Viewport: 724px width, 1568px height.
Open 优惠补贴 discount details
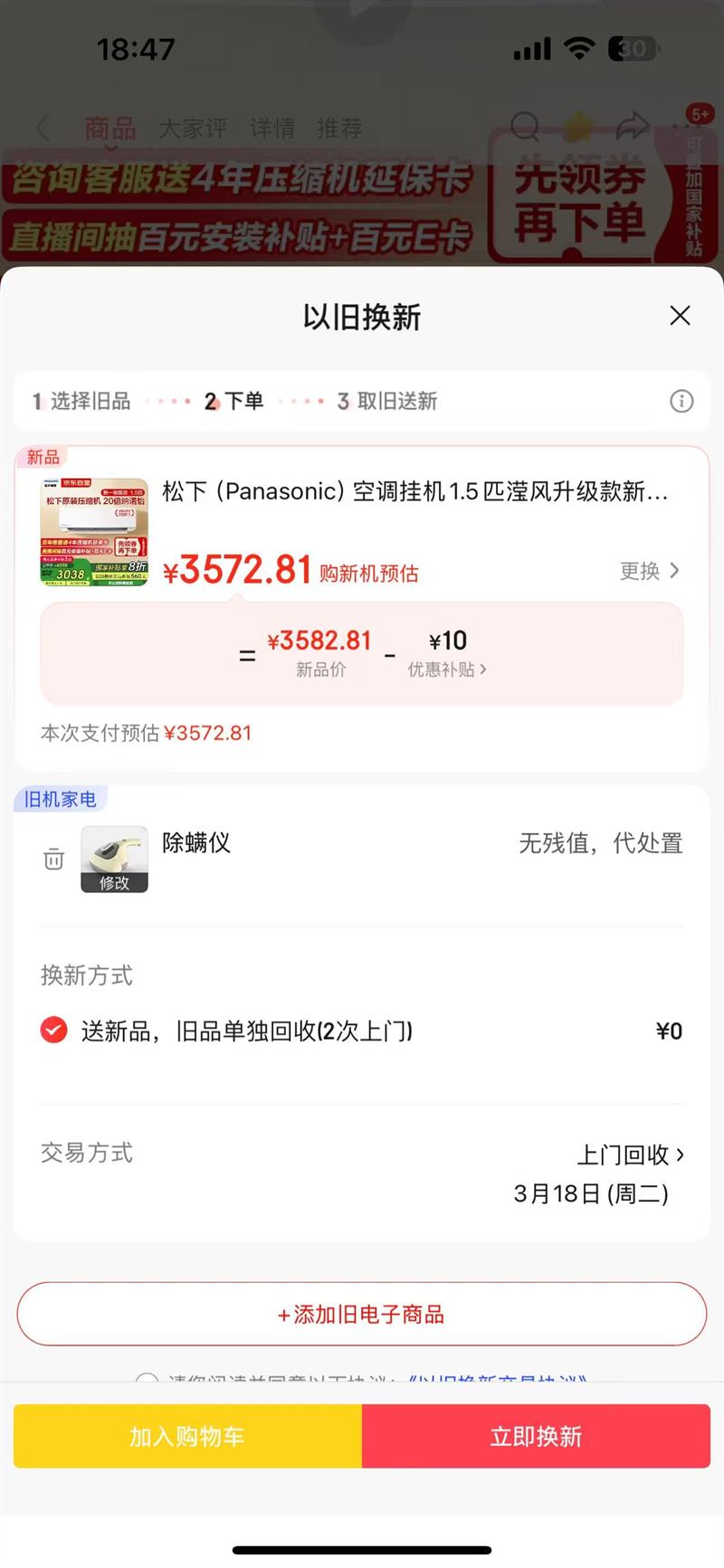point(447,670)
